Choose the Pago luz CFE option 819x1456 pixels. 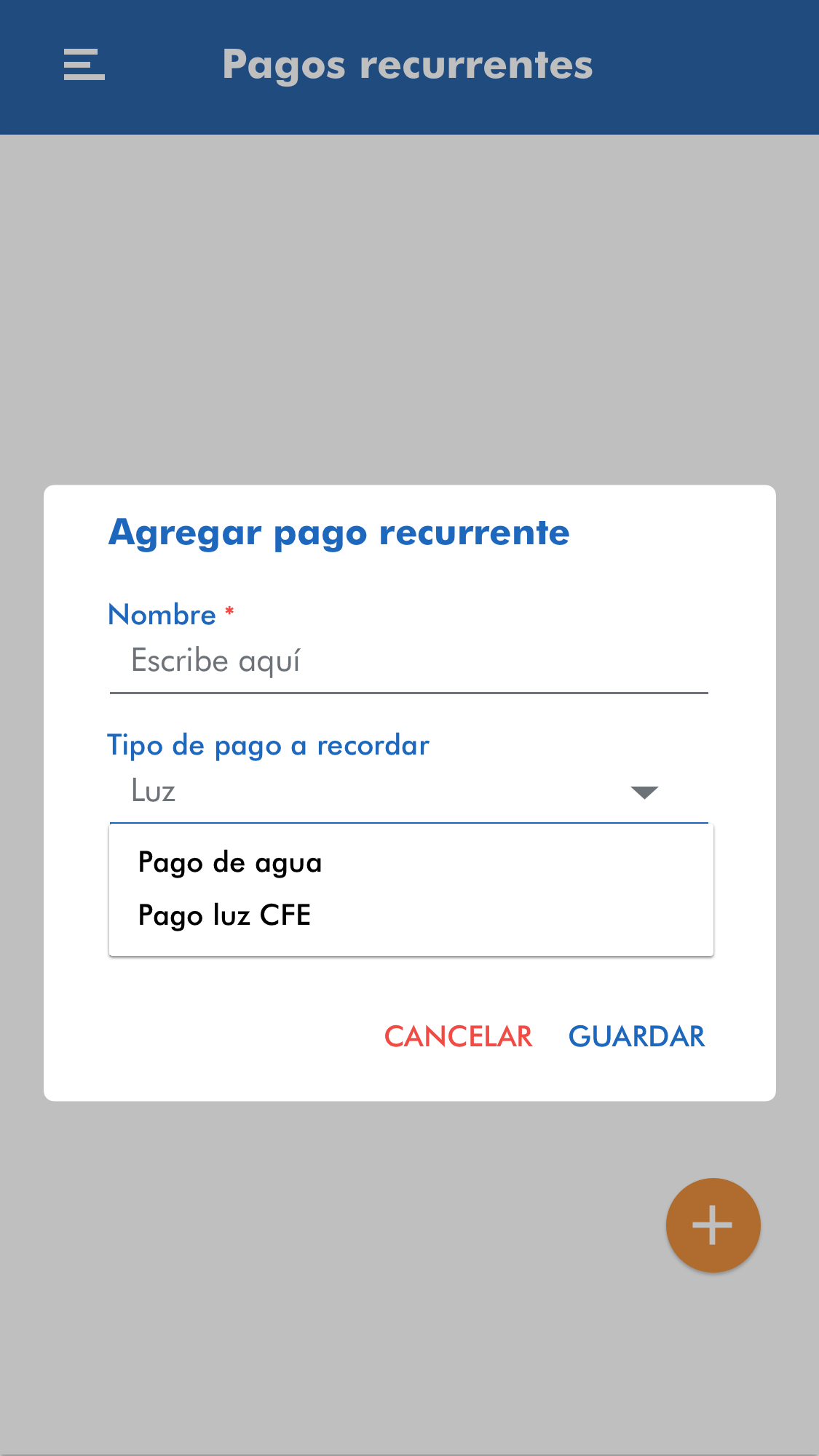[224, 915]
